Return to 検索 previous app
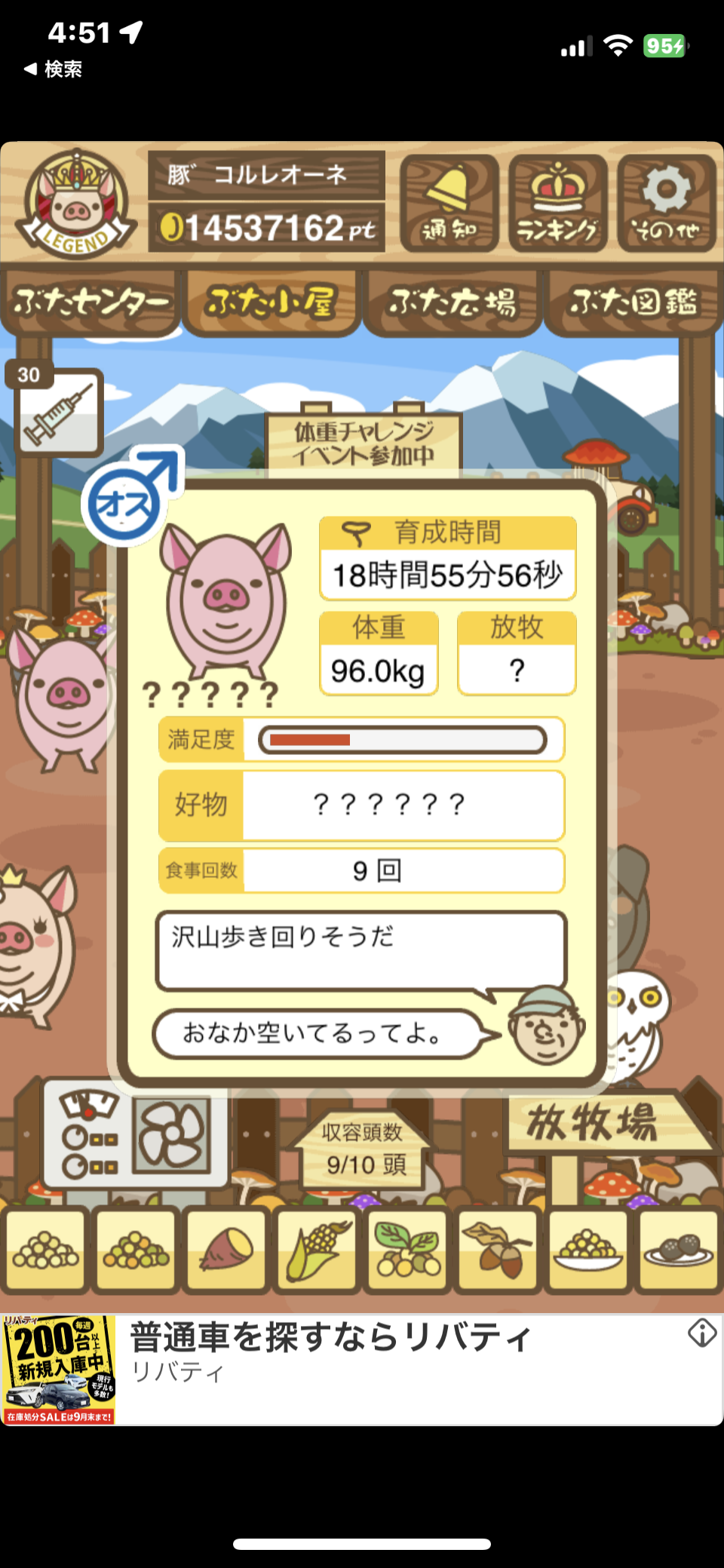 click(53, 69)
